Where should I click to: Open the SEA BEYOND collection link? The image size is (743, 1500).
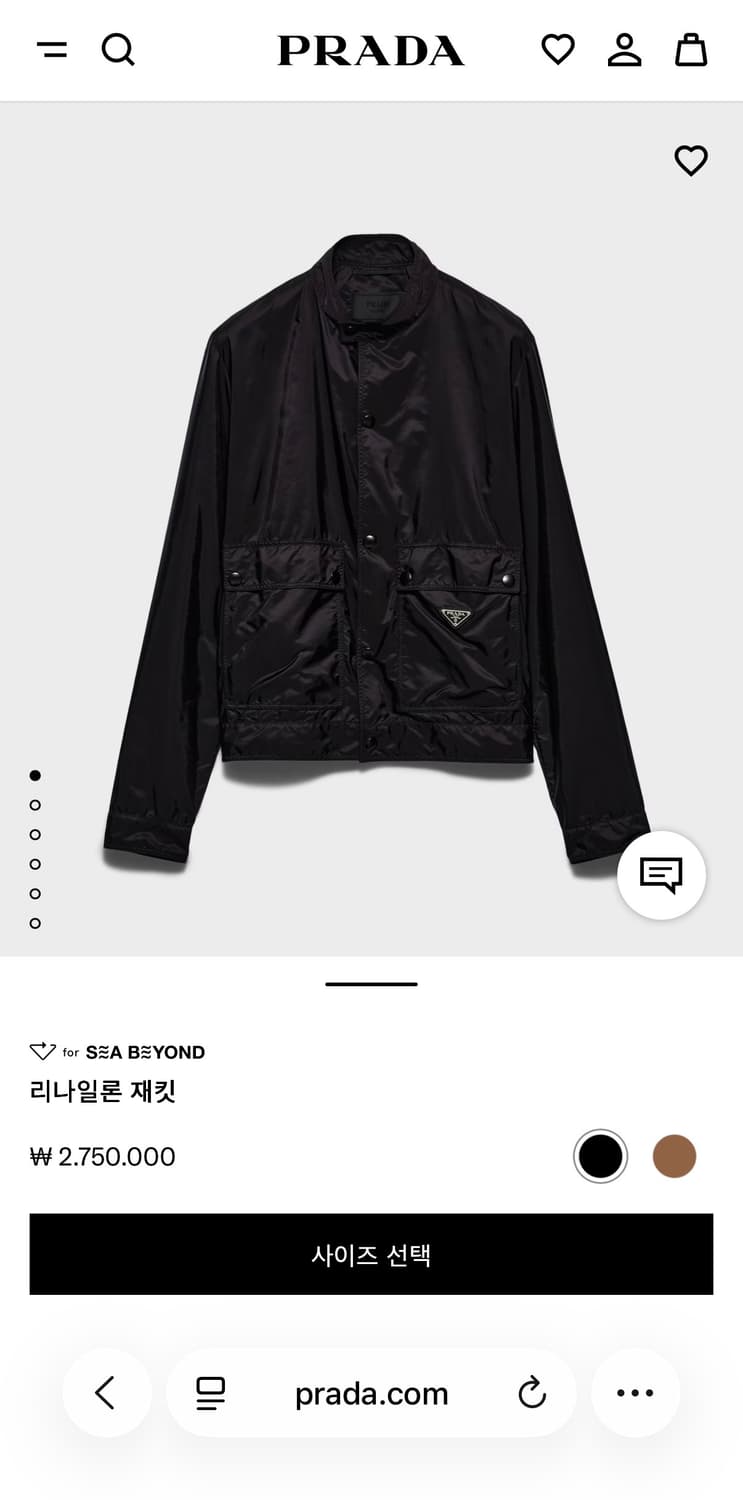coord(116,1052)
